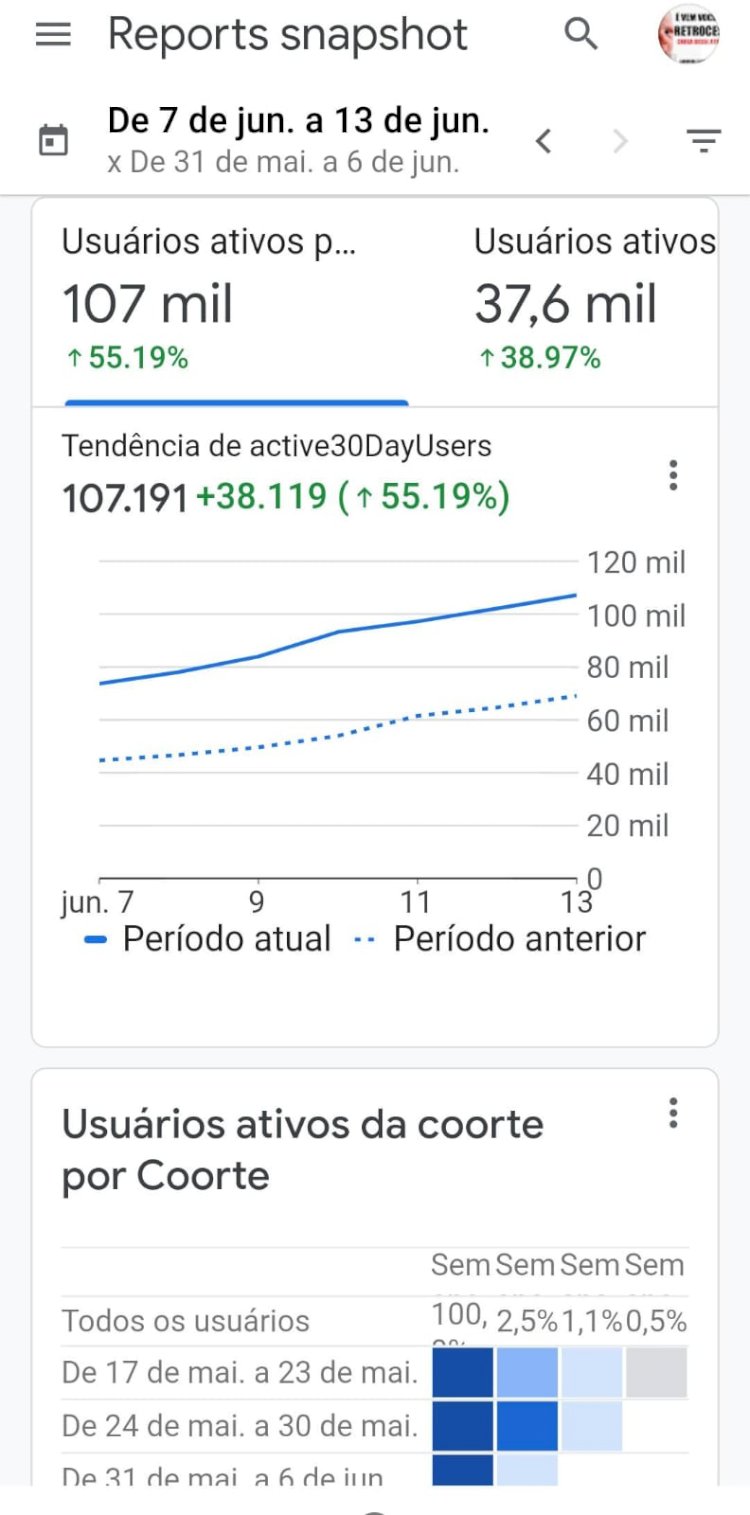Open the navigation hamburger menu
Viewport: 750px width, 1515px height.
[51, 33]
